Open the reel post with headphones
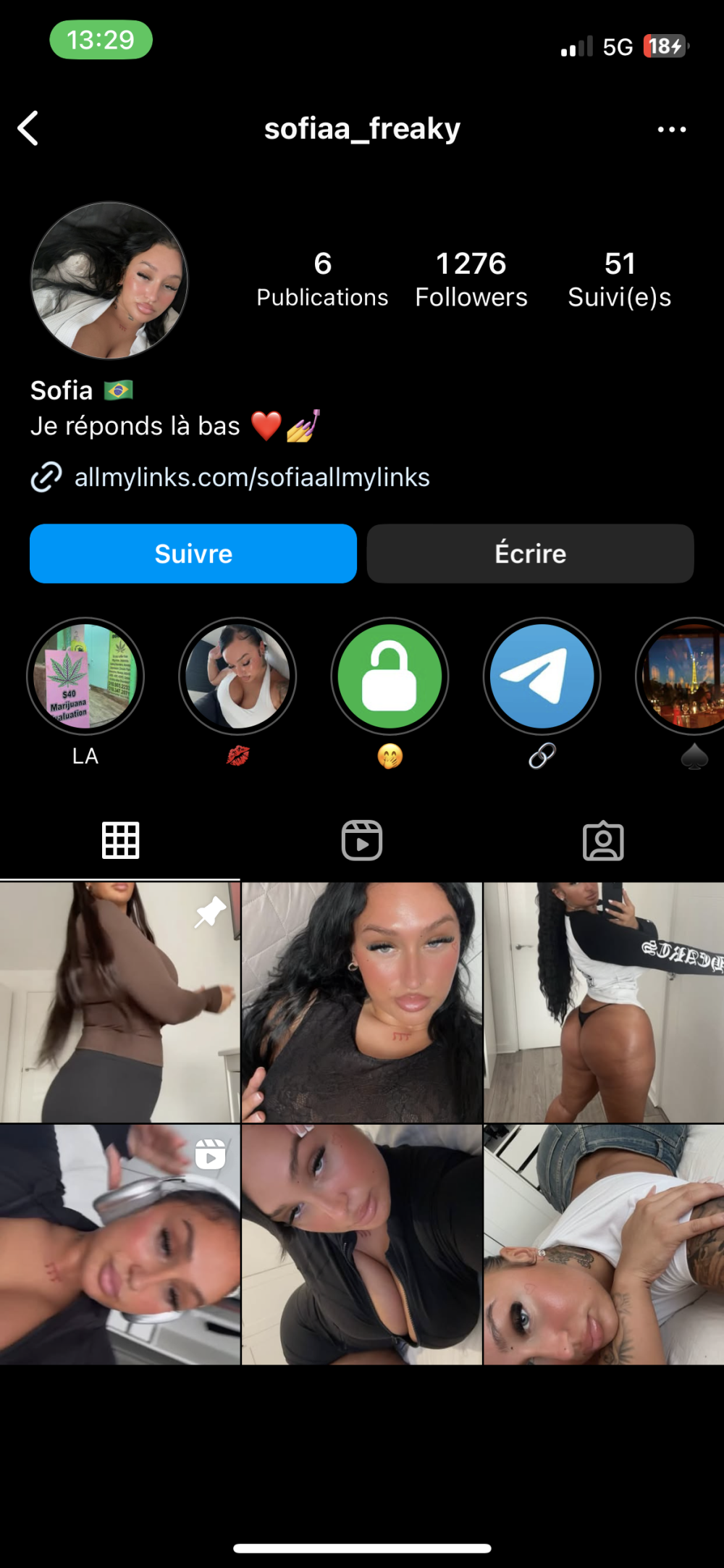The image size is (724, 1568). point(119,1244)
